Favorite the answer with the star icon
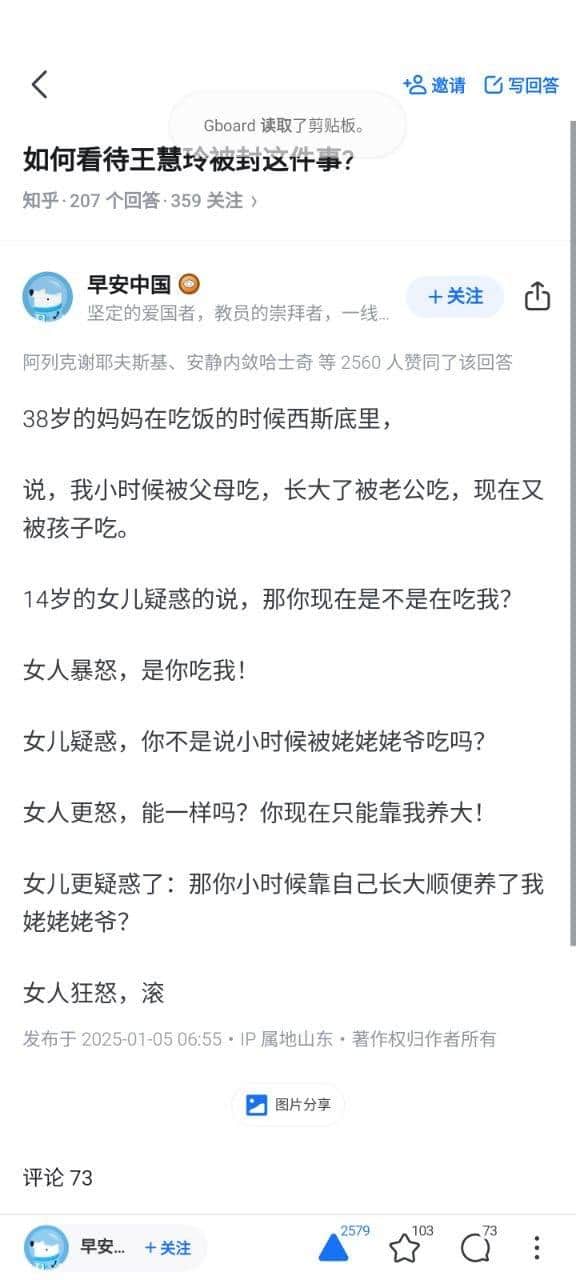Image resolution: width=576 pixels, height=1280 pixels. click(405, 1246)
